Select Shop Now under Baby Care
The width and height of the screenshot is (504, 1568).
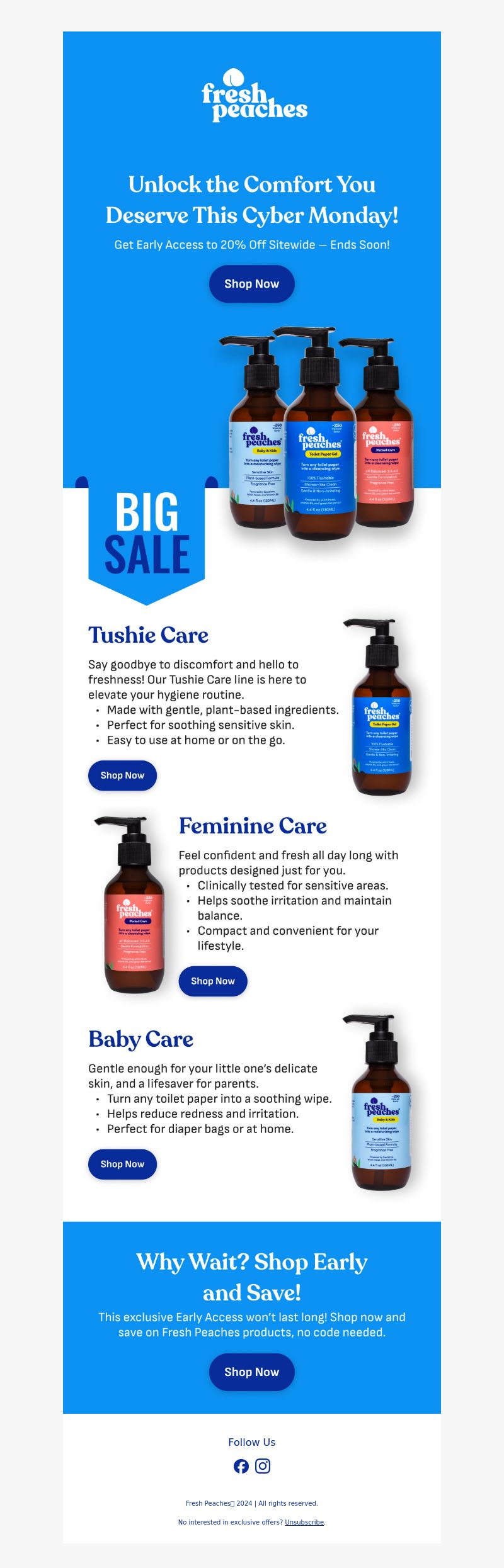coord(122,1164)
